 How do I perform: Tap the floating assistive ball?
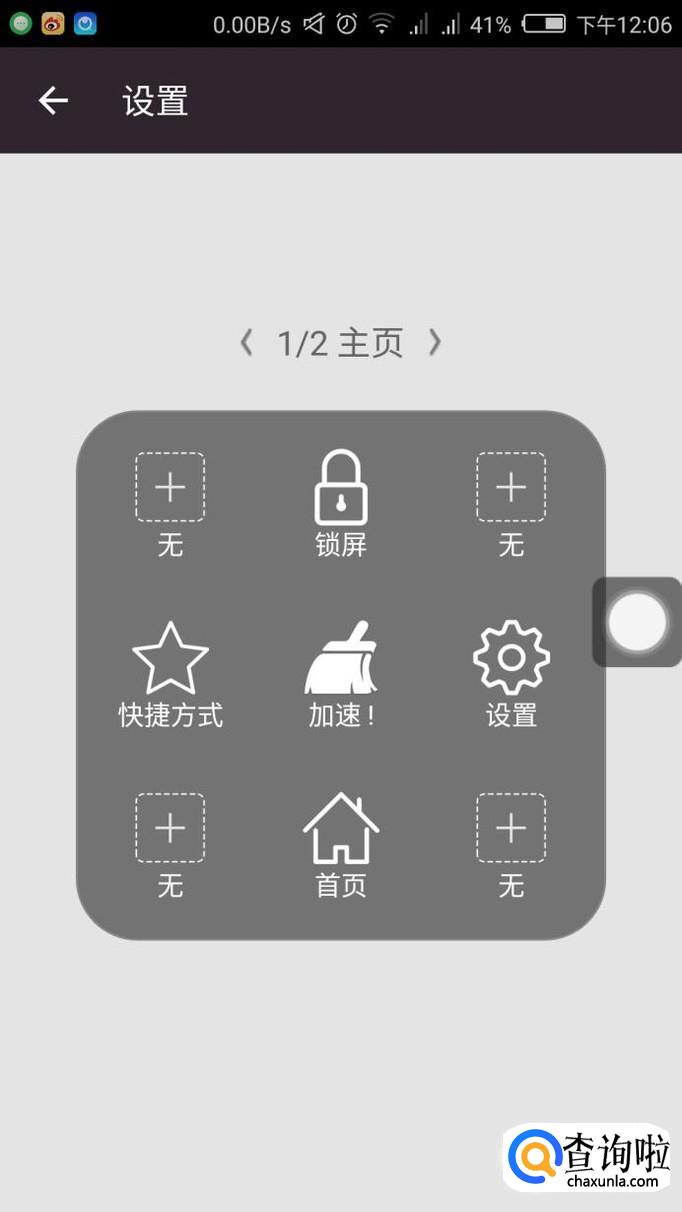[x=637, y=622]
